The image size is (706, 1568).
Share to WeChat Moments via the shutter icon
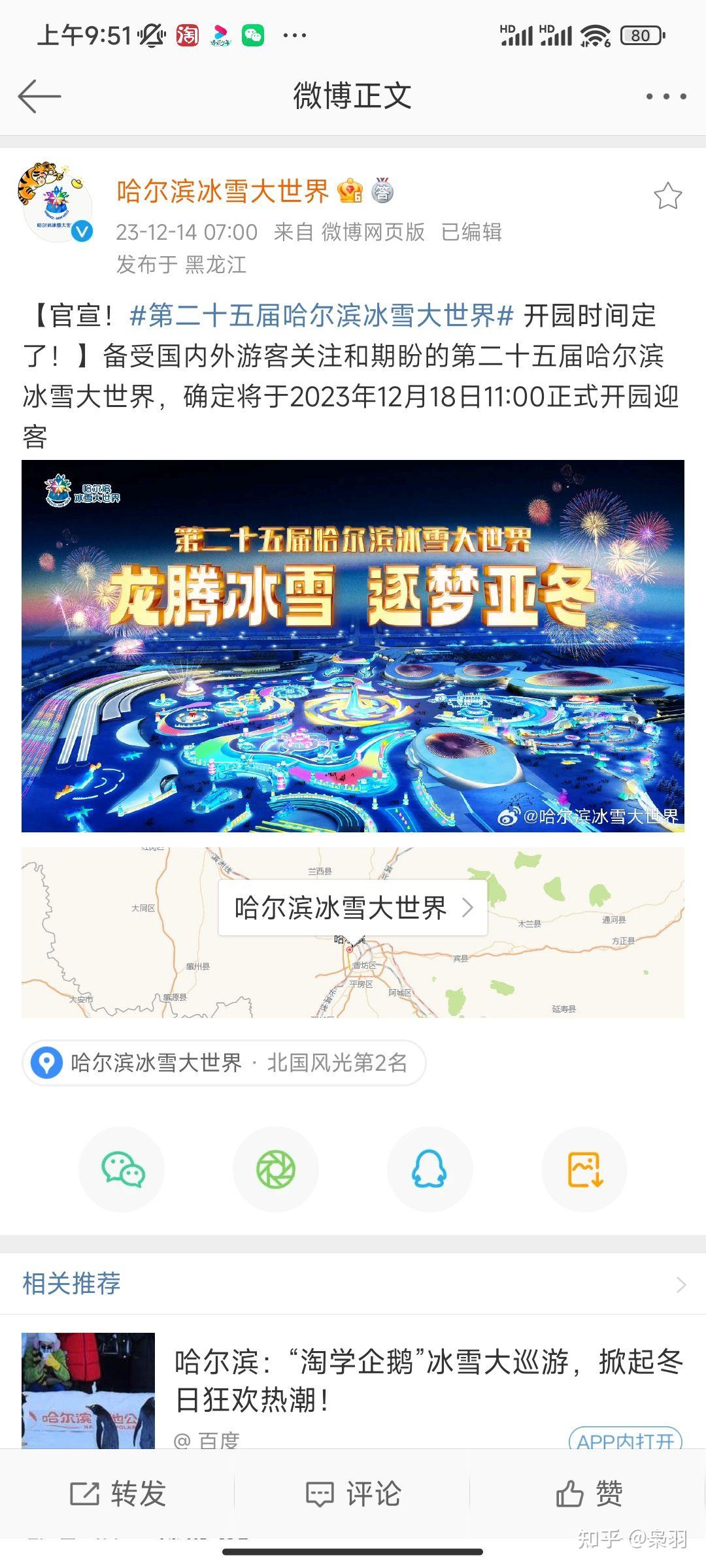coord(276,1169)
